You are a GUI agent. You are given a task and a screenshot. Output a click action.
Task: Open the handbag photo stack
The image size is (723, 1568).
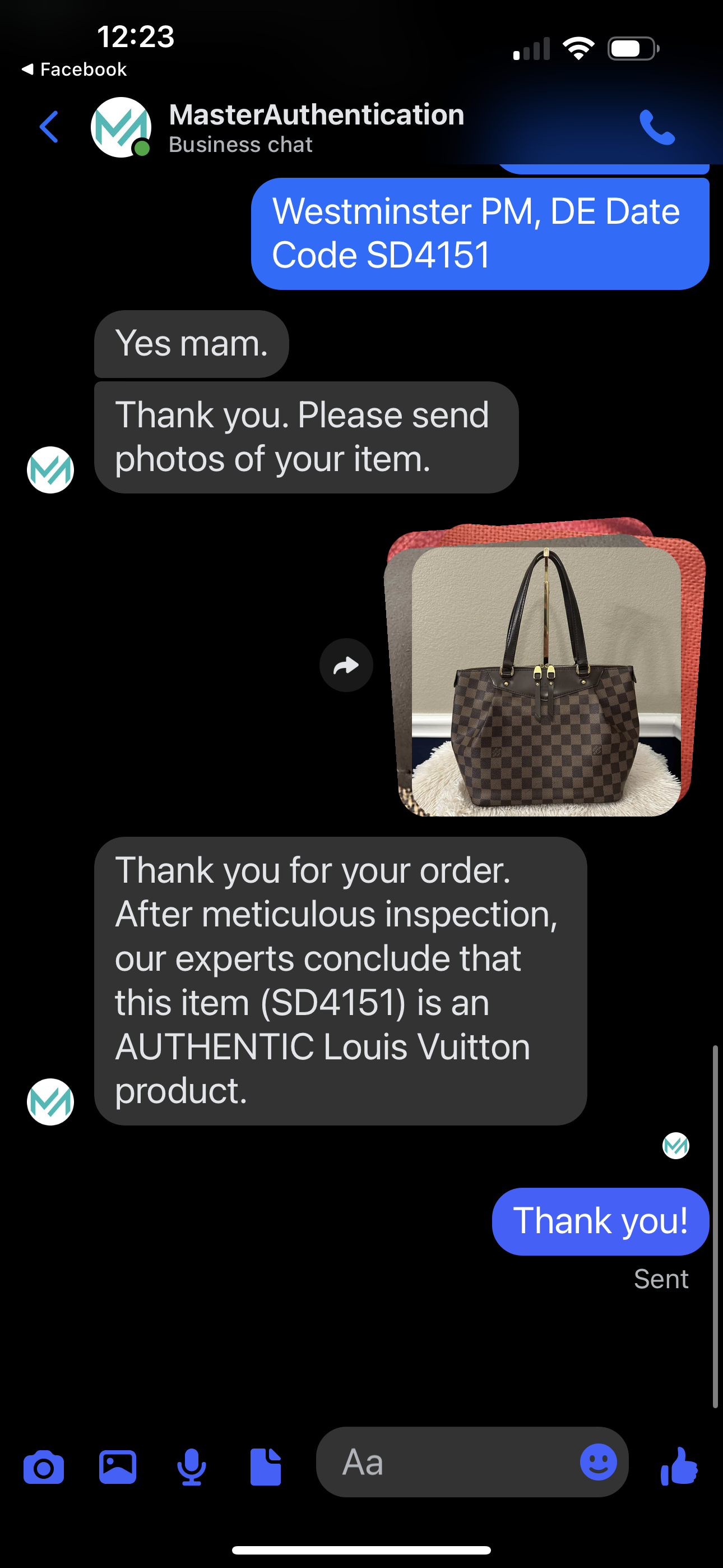pos(545,680)
